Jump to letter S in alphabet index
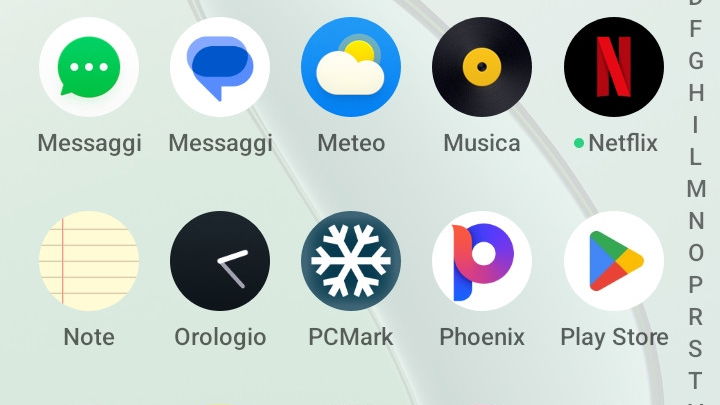 [x=696, y=347]
